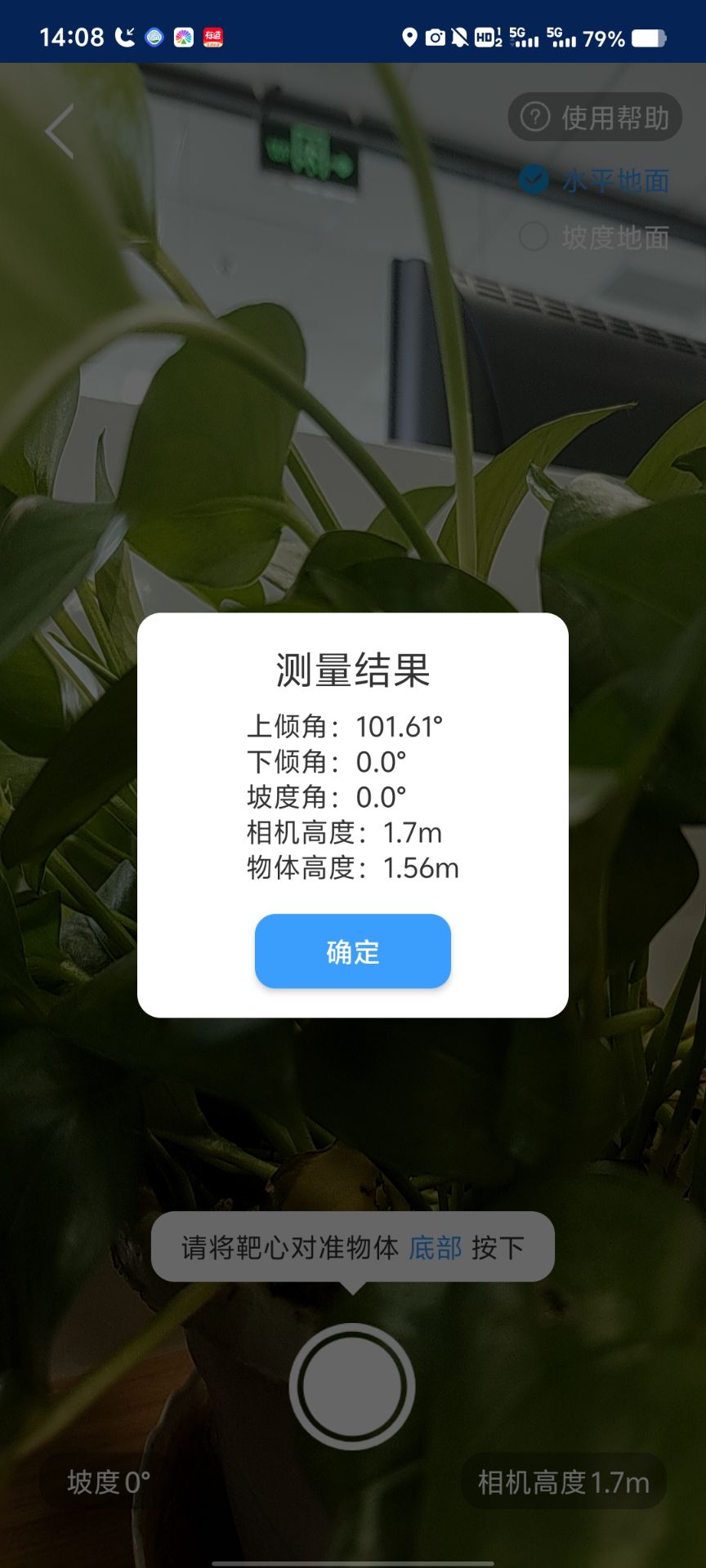Go back using the top-left arrow
Screen dimensions: 706x1568
(60, 131)
